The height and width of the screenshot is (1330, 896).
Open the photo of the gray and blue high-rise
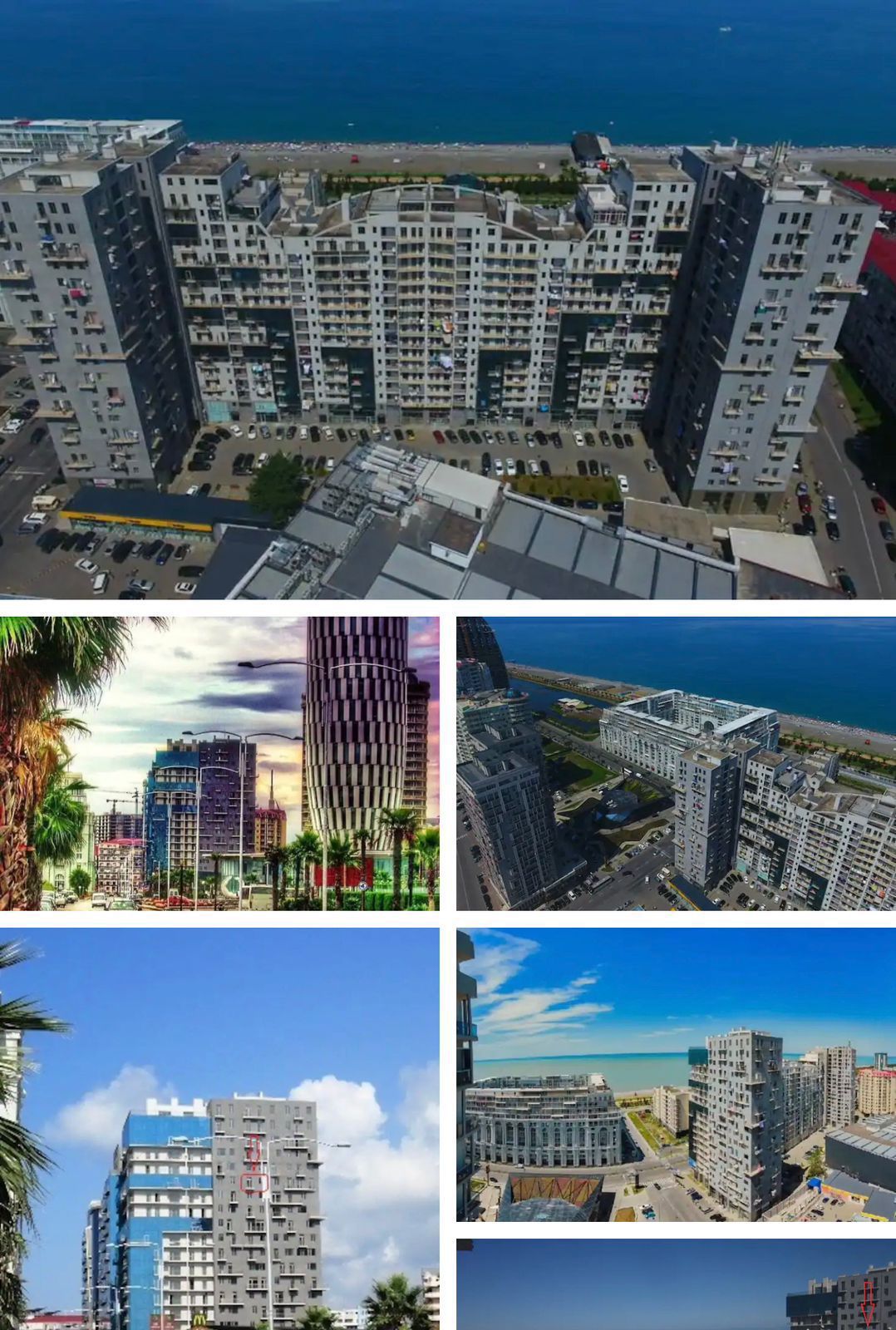coord(219,1128)
